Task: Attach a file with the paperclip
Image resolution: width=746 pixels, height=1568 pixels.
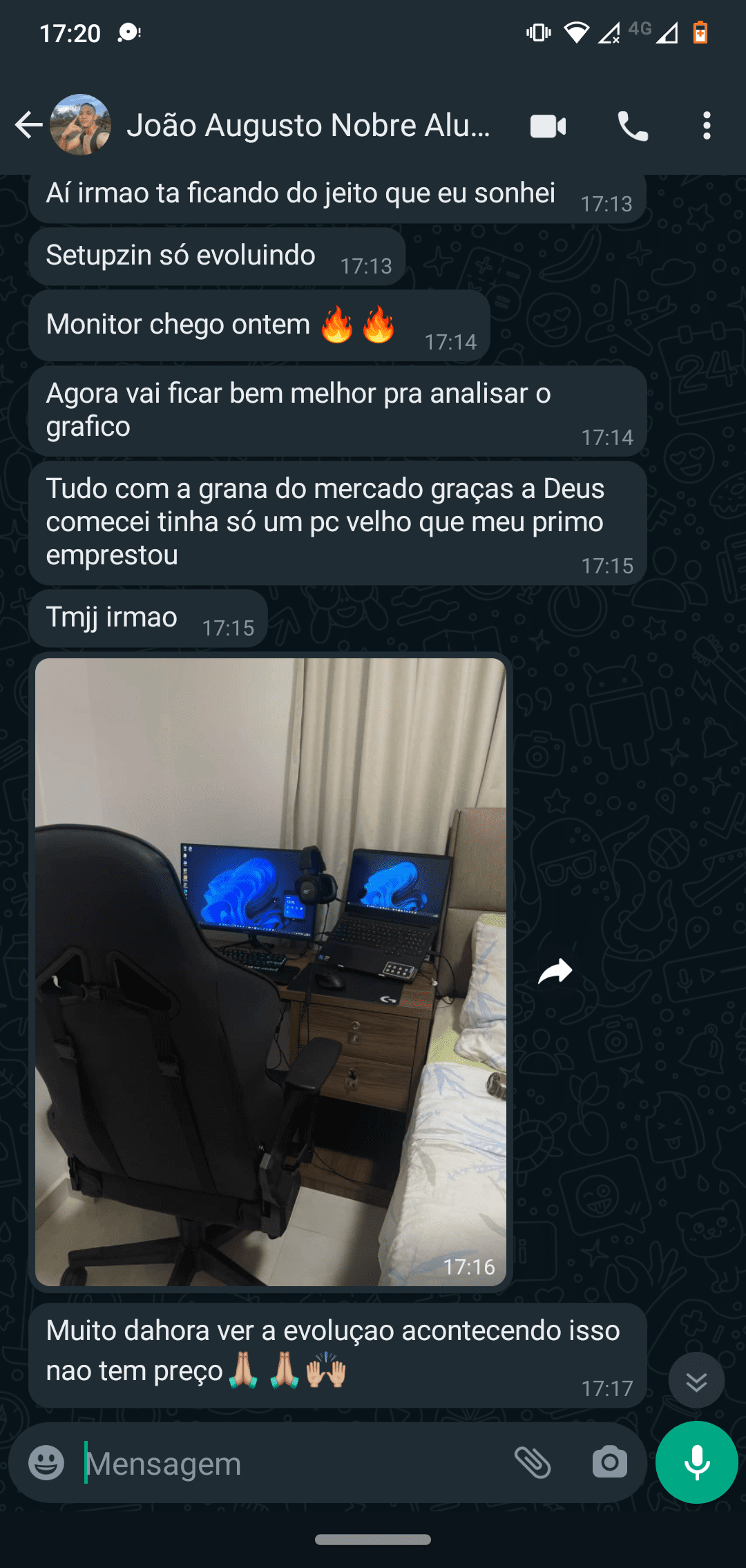Action: 533,1463
